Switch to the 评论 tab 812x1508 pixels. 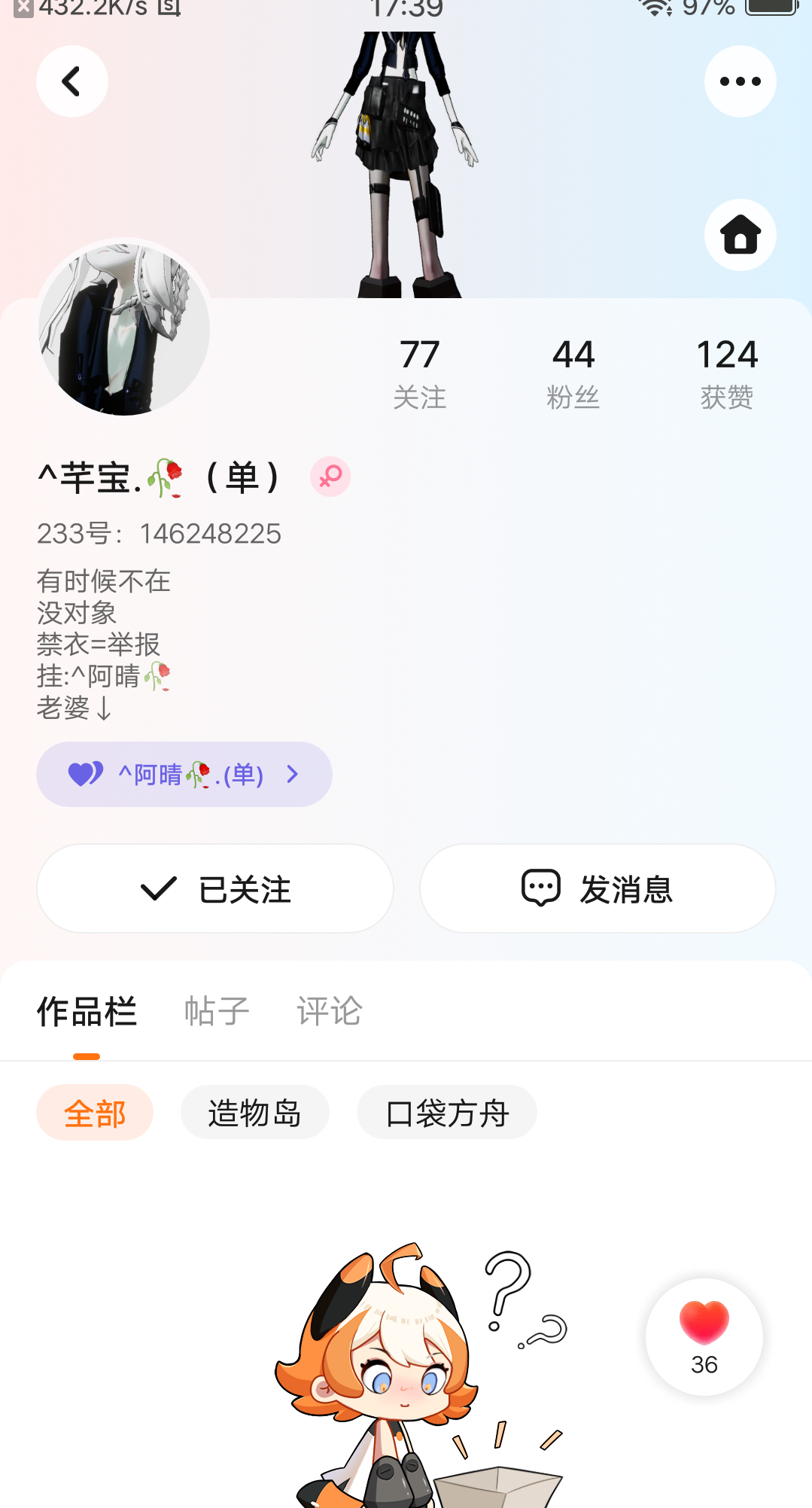pos(329,1011)
